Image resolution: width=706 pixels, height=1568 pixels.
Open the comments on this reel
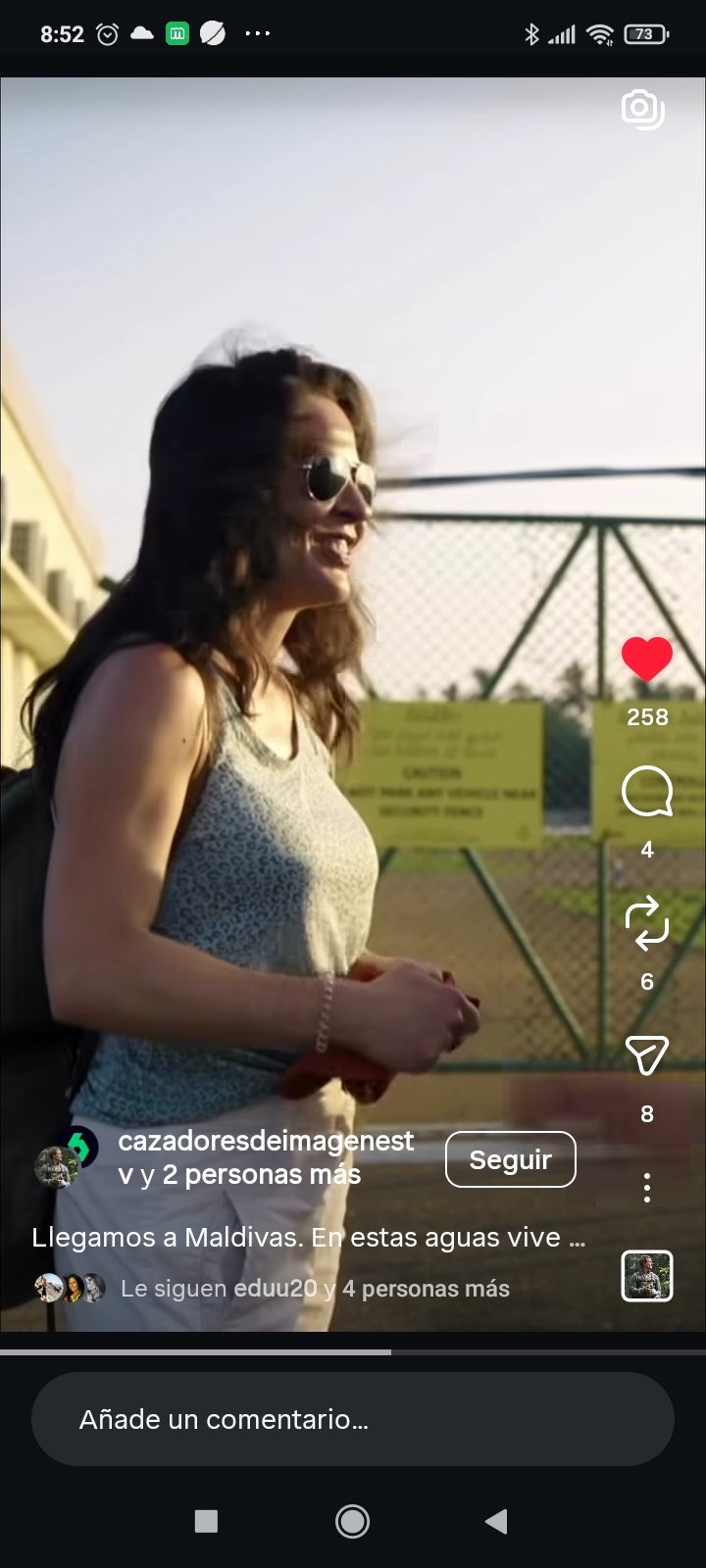click(647, 793)
